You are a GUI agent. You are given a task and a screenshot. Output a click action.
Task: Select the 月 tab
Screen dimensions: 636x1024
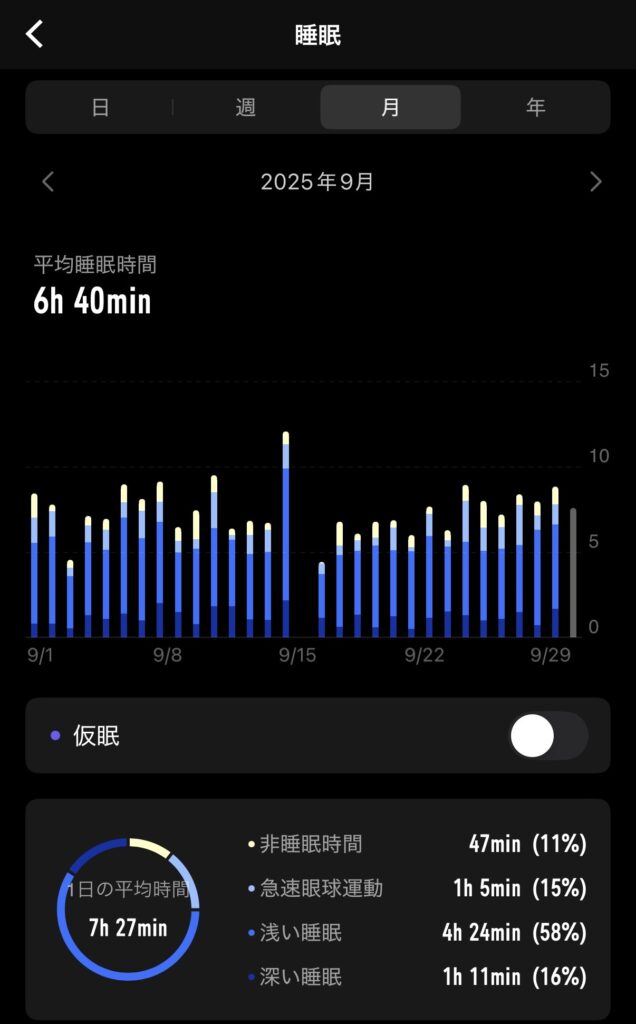(x=390, y=107)
